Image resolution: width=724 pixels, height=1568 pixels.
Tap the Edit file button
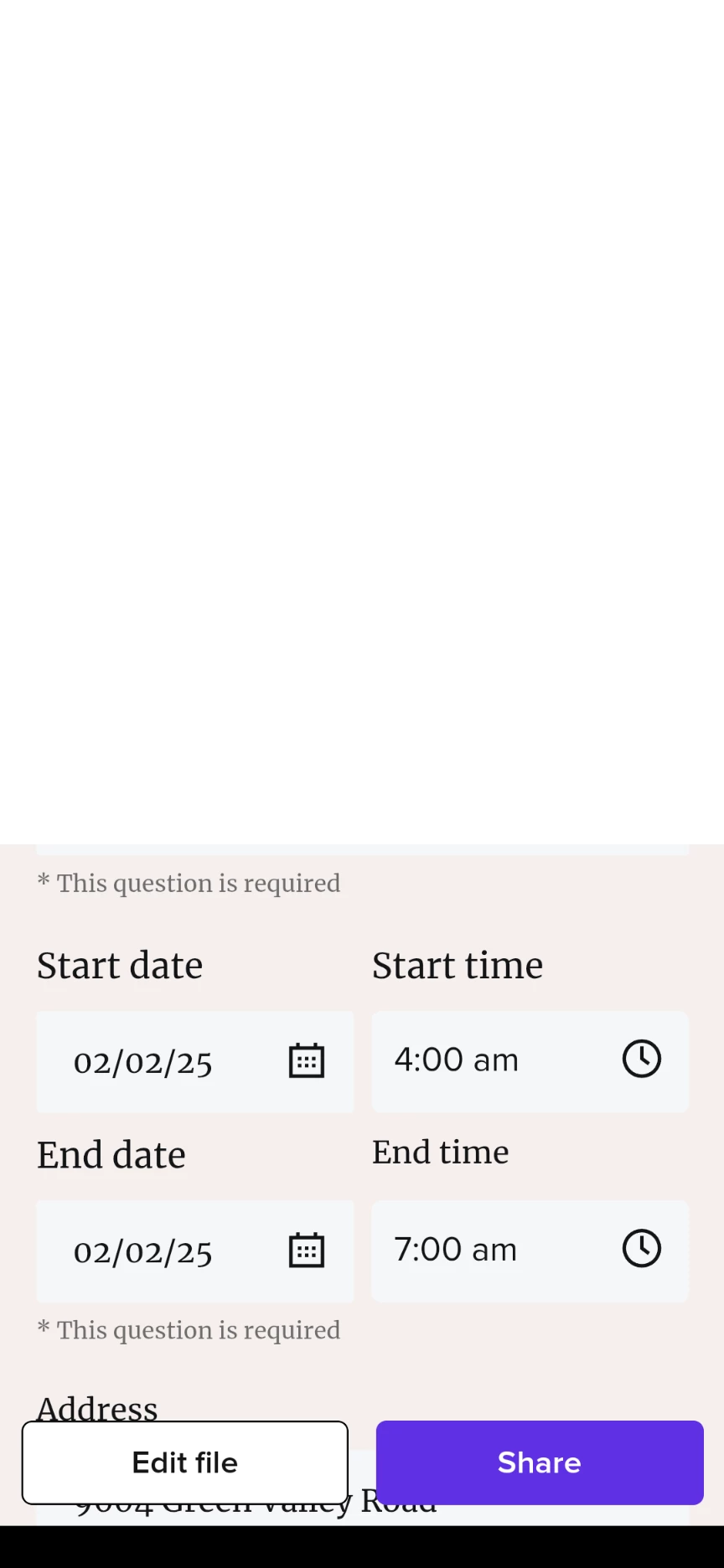point(184,1462)
